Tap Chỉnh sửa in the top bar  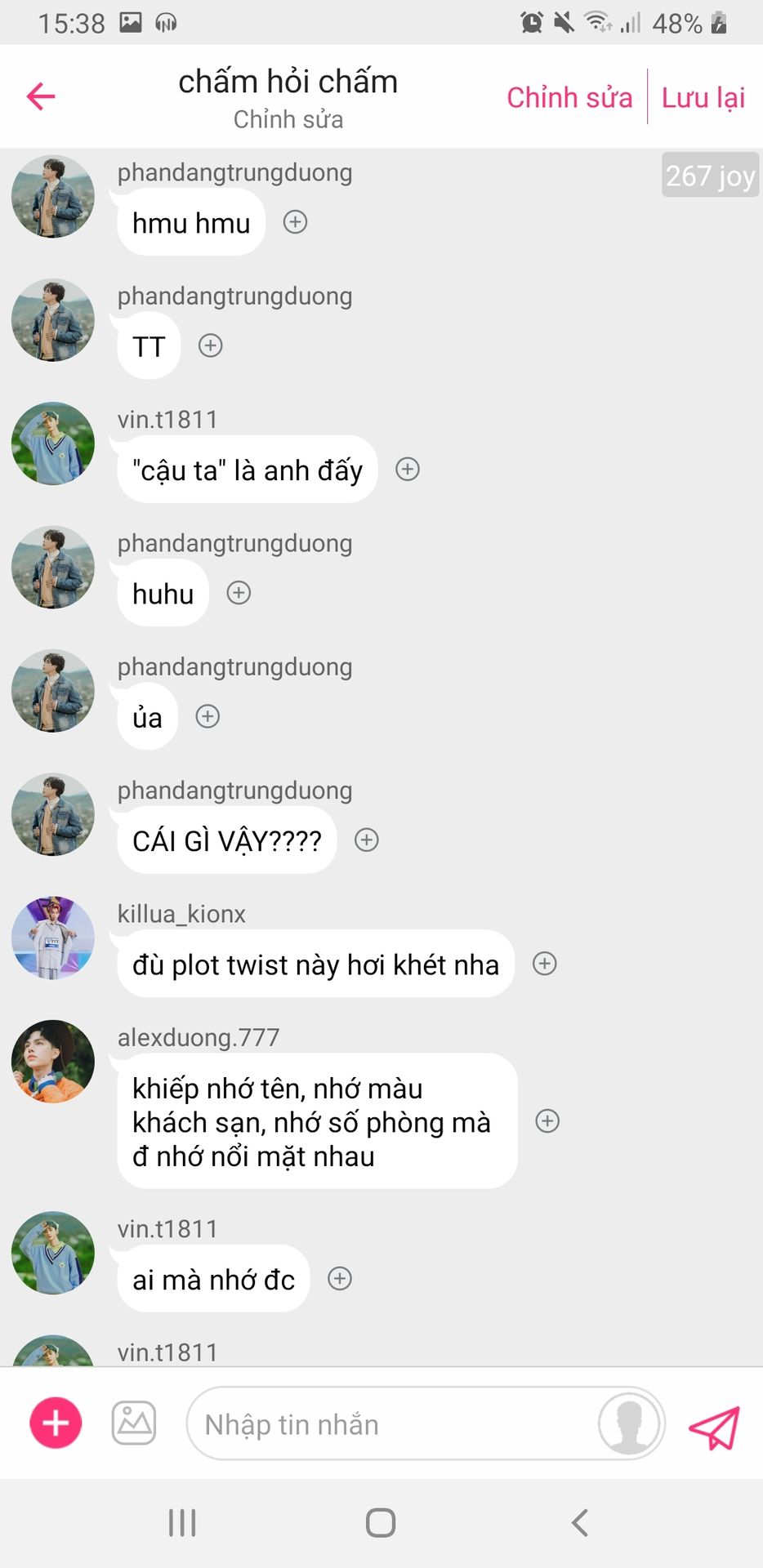tap(569, 97)
